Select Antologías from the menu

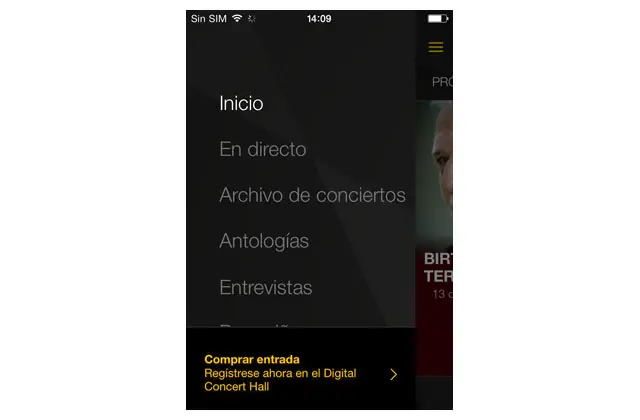pyautogui.click(x=264, y=241)
